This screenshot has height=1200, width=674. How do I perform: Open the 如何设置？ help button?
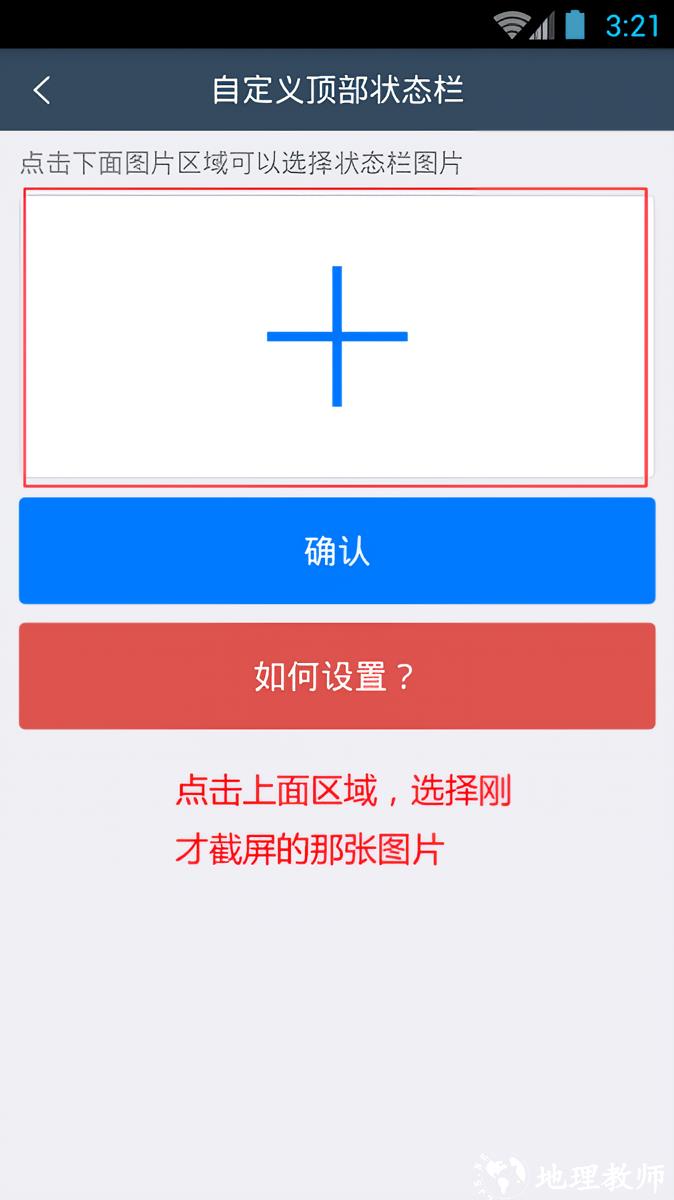click(x=337, y=677)
